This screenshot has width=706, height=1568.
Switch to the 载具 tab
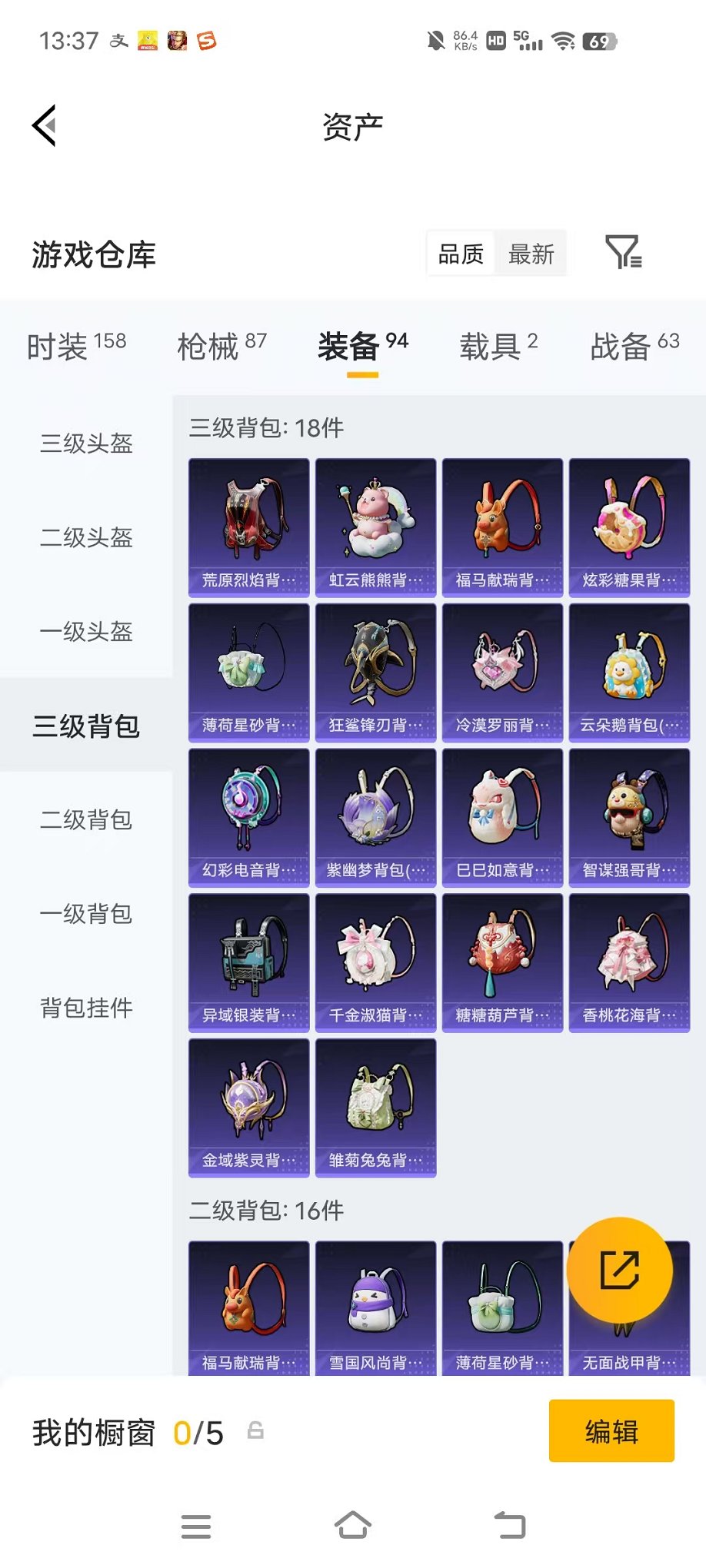point(498,346)
